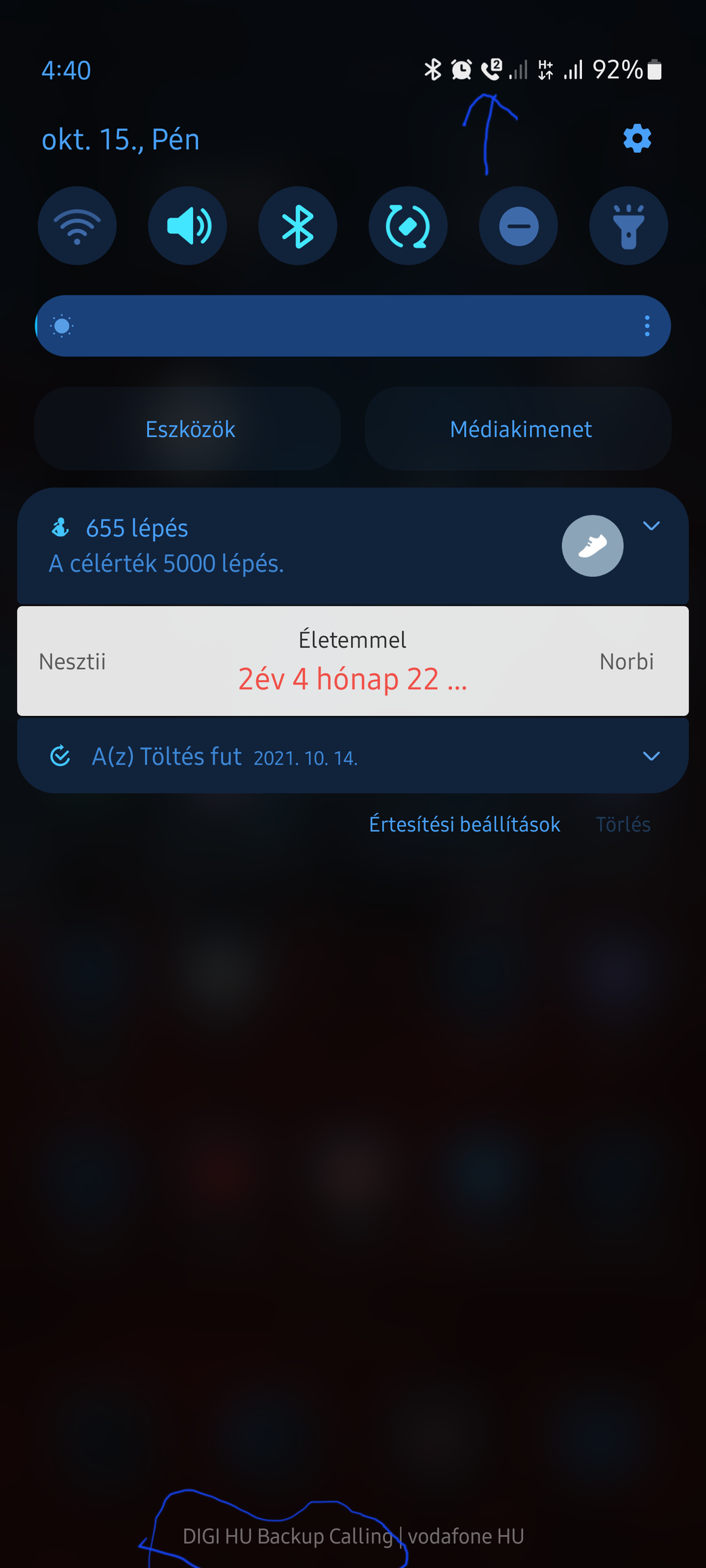This screenshot has height=1568, width=706.
Task: Toggle the auto-rotate quick setting
Action: (x=408, y=226)
